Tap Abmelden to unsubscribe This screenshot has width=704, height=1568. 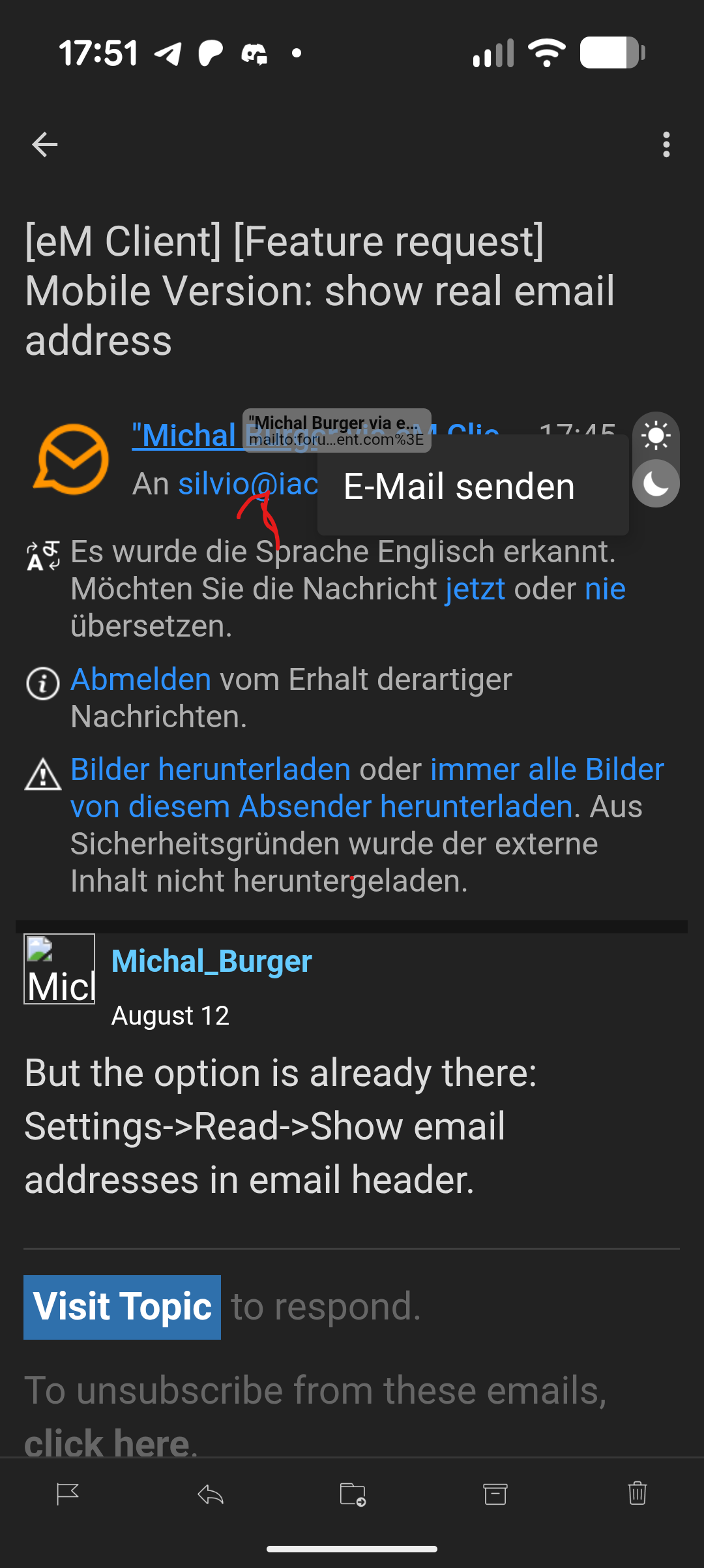coord(141,680)
